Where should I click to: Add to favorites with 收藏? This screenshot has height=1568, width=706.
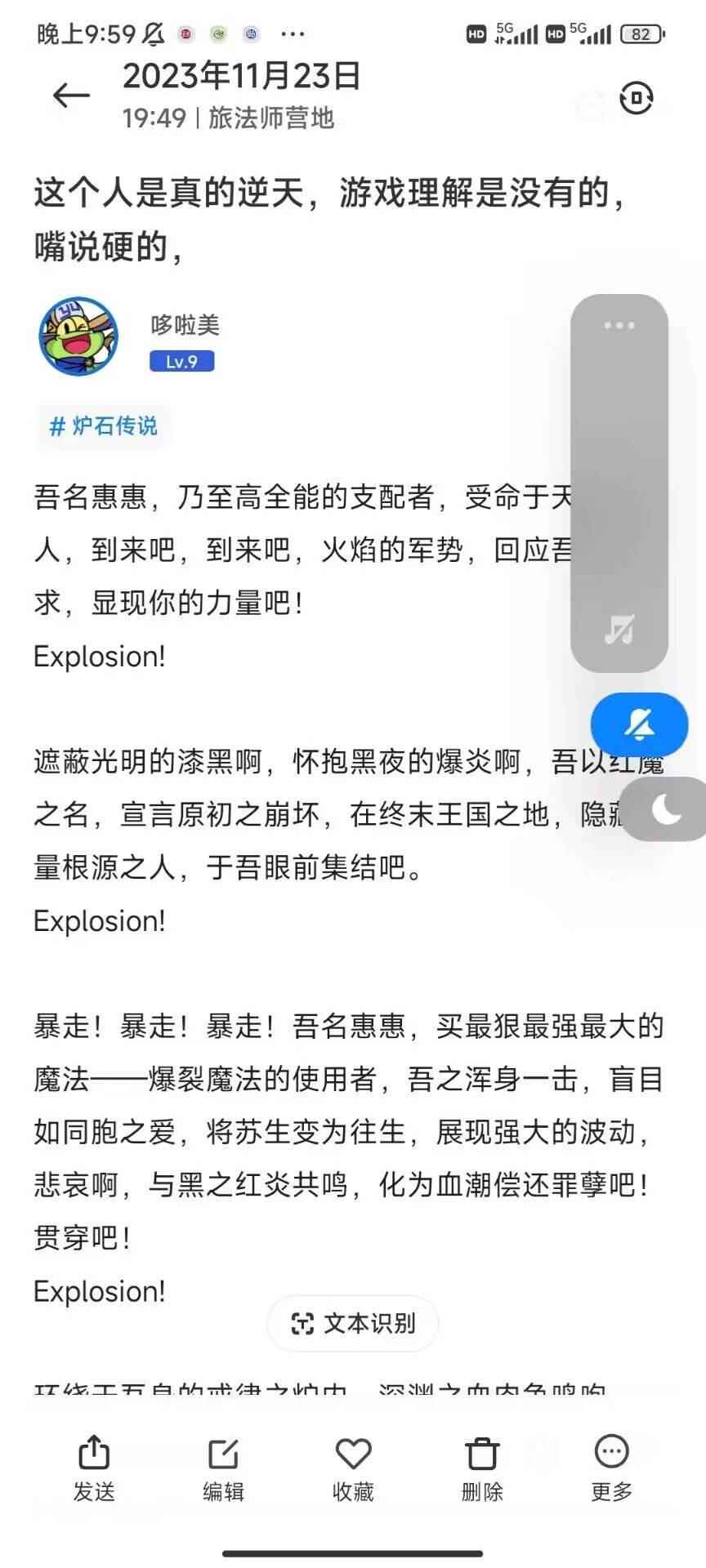(353, 1468)
